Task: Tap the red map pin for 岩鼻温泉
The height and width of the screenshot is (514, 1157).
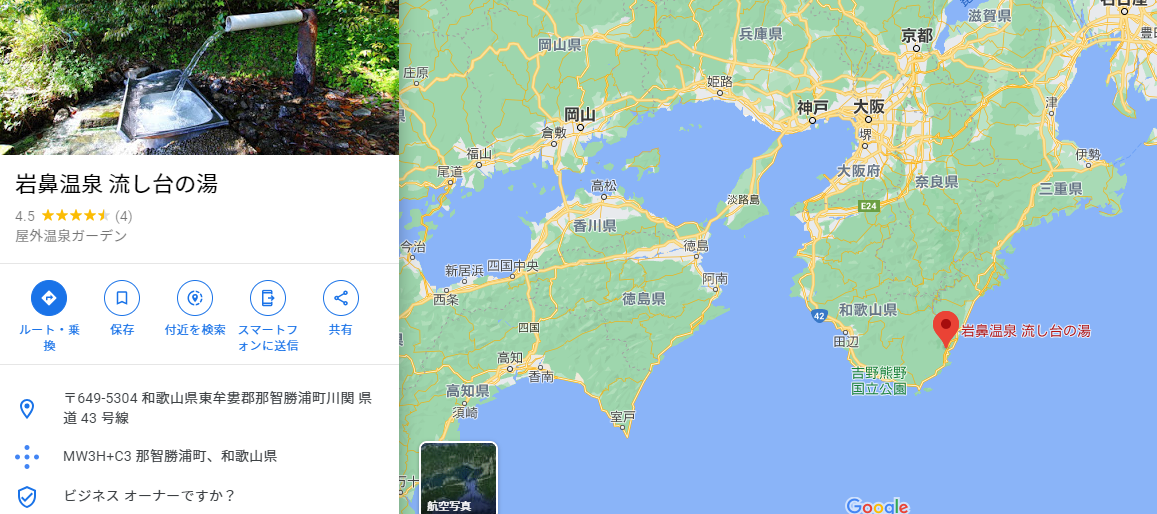Action: pos(945,328)
